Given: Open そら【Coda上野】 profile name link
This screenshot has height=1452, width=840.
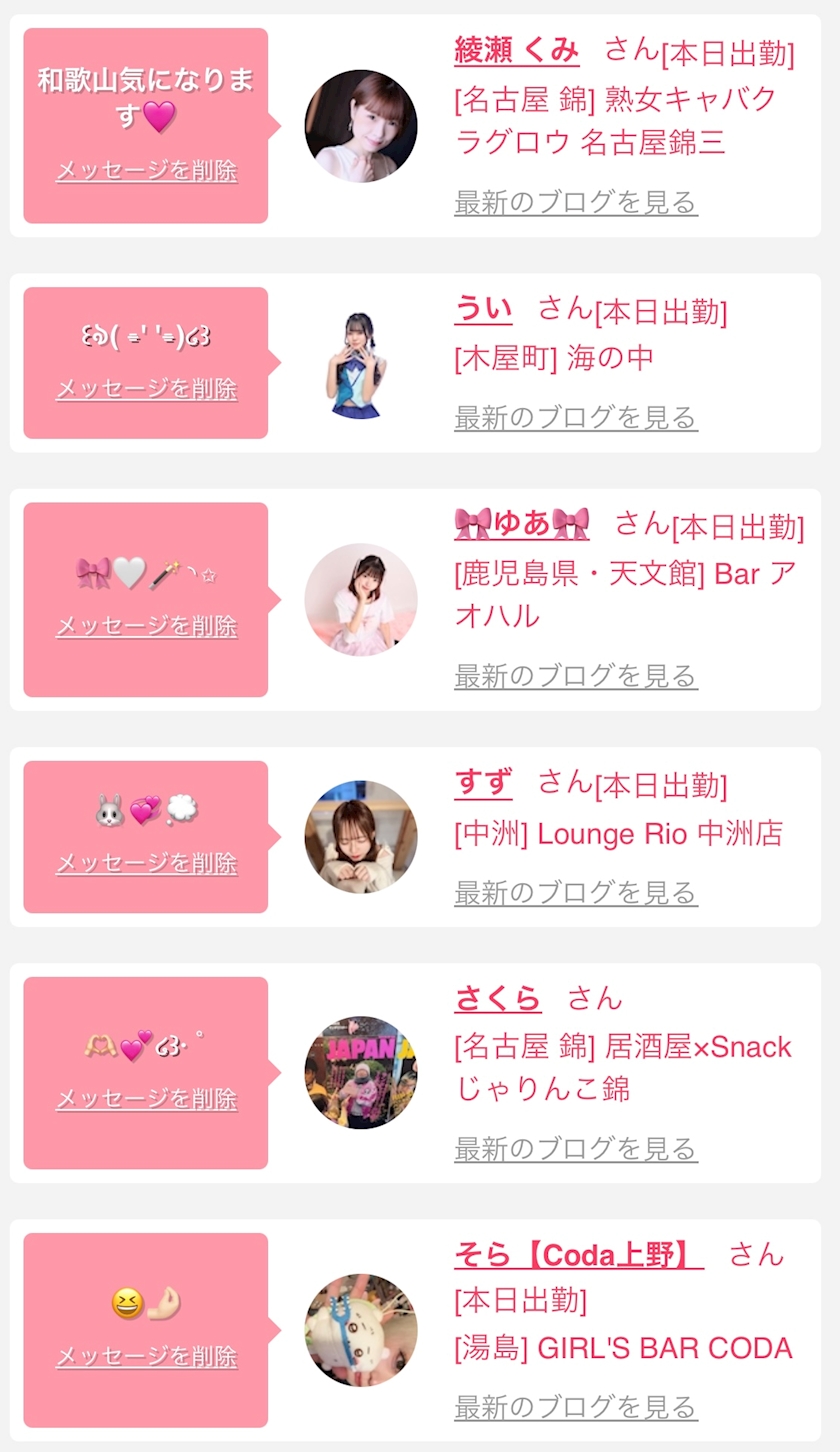Looking at the screenshot, I should pos(579,1254).
